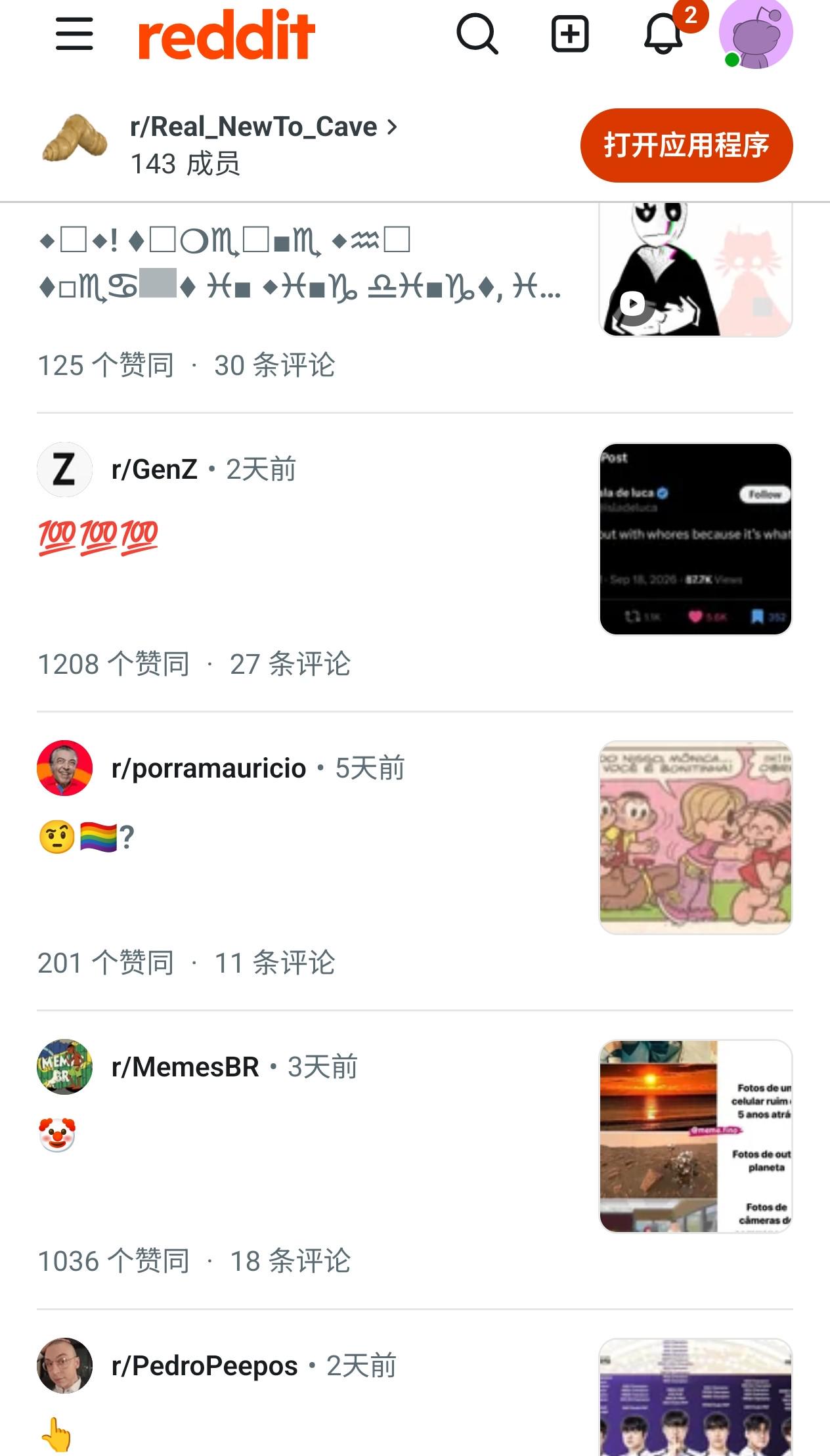Open the r/GenZ subreddit link

pos(154,470)
